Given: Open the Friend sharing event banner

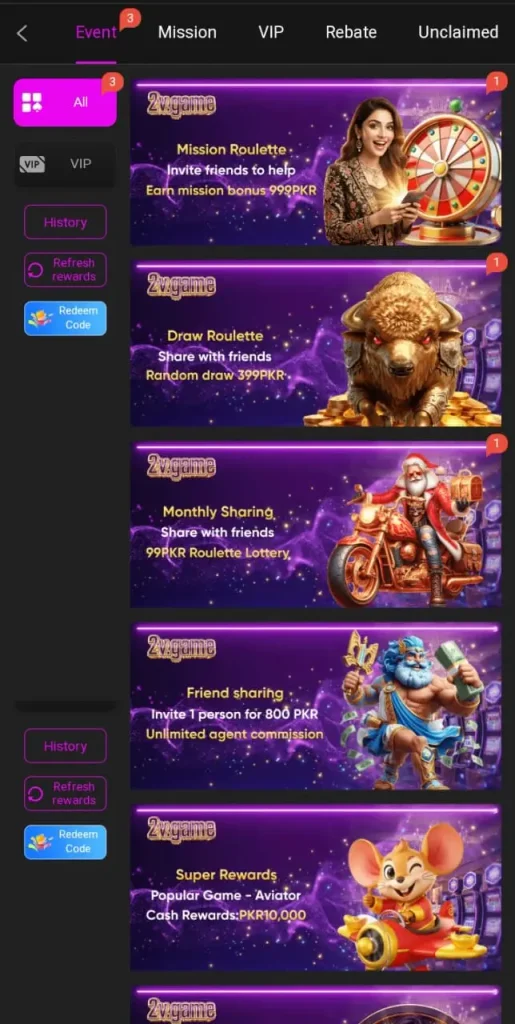Looking at the screenshot, I should tap(316, 706).
